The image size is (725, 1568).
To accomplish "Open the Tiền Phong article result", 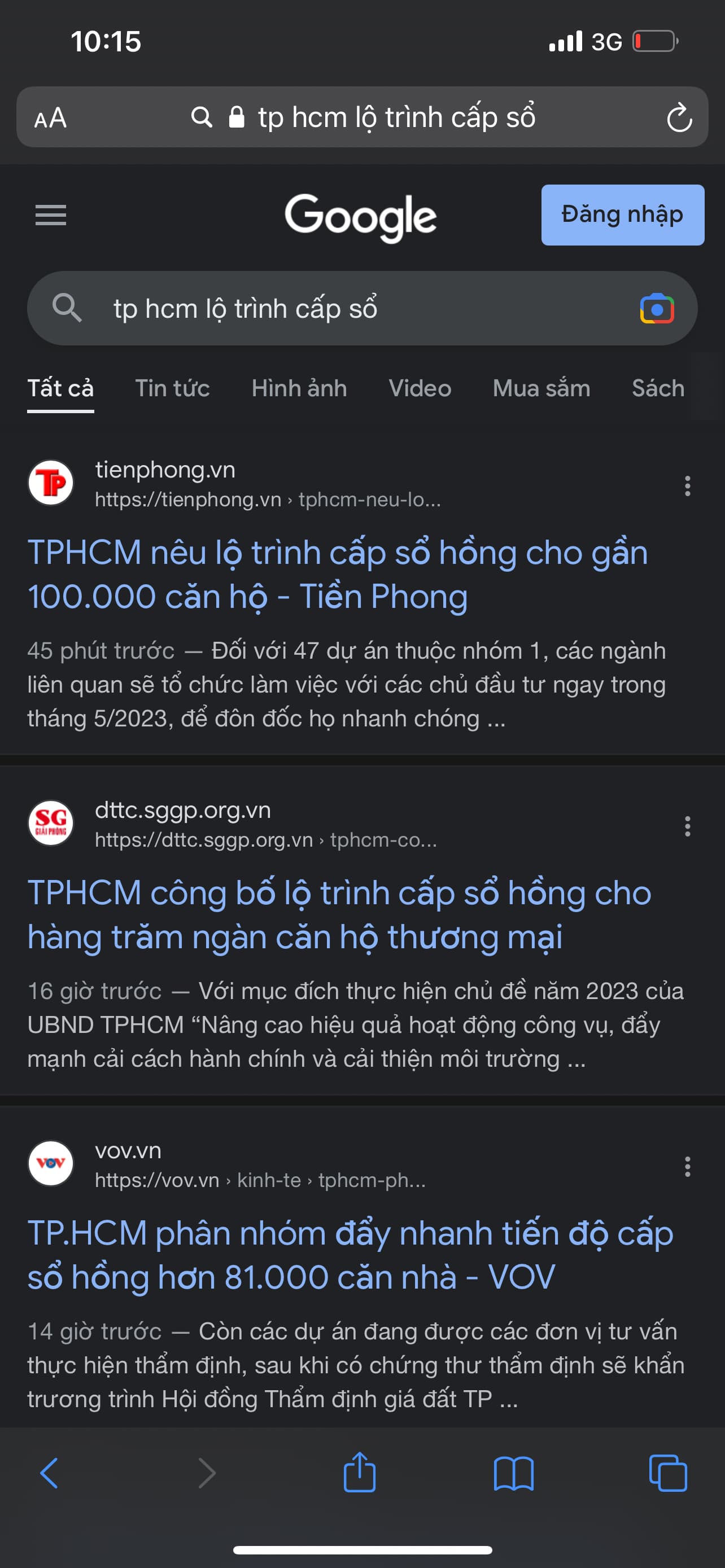I will (337, 574).
